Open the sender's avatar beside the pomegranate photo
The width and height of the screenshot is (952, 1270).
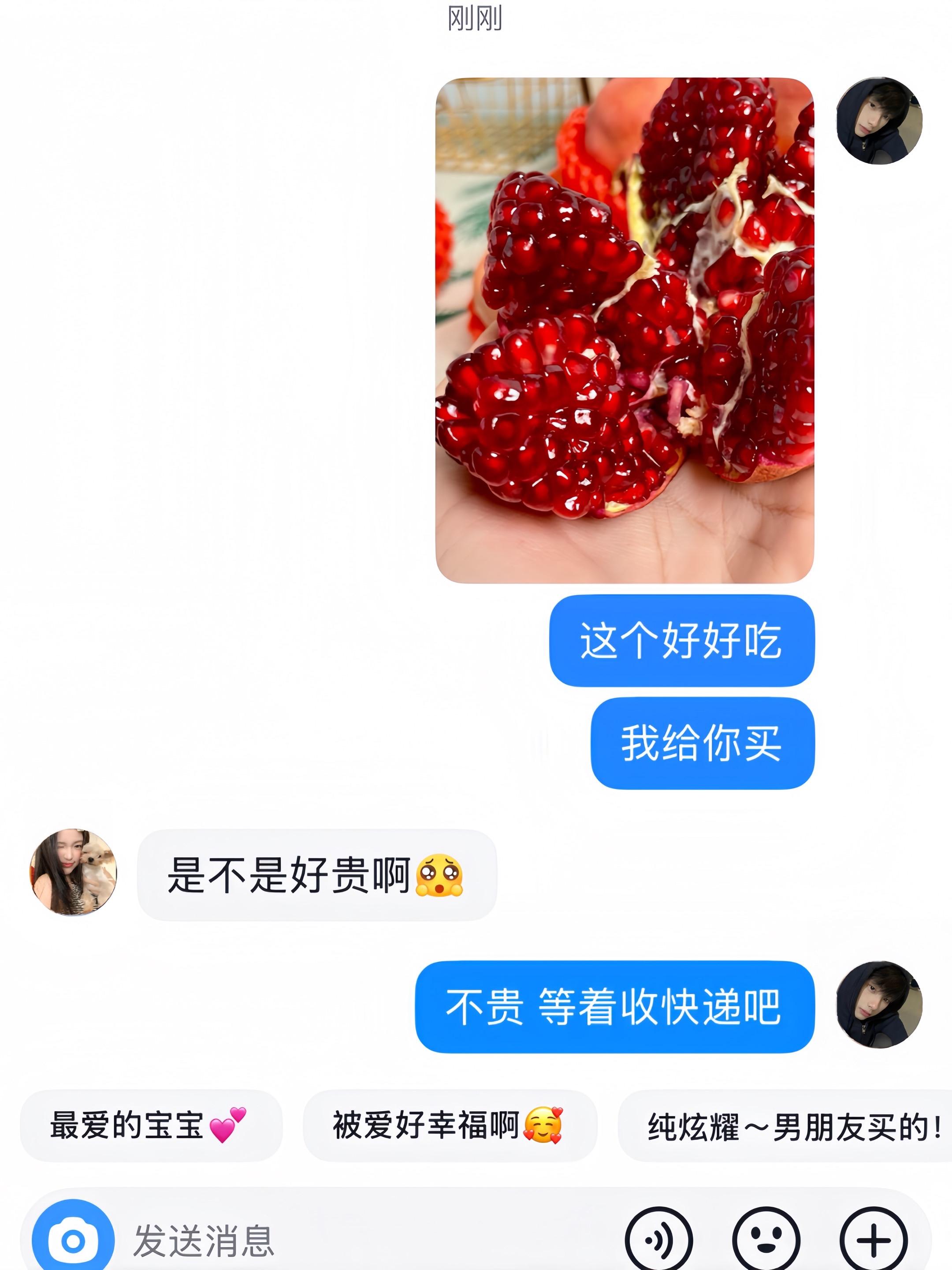[879, 120]
